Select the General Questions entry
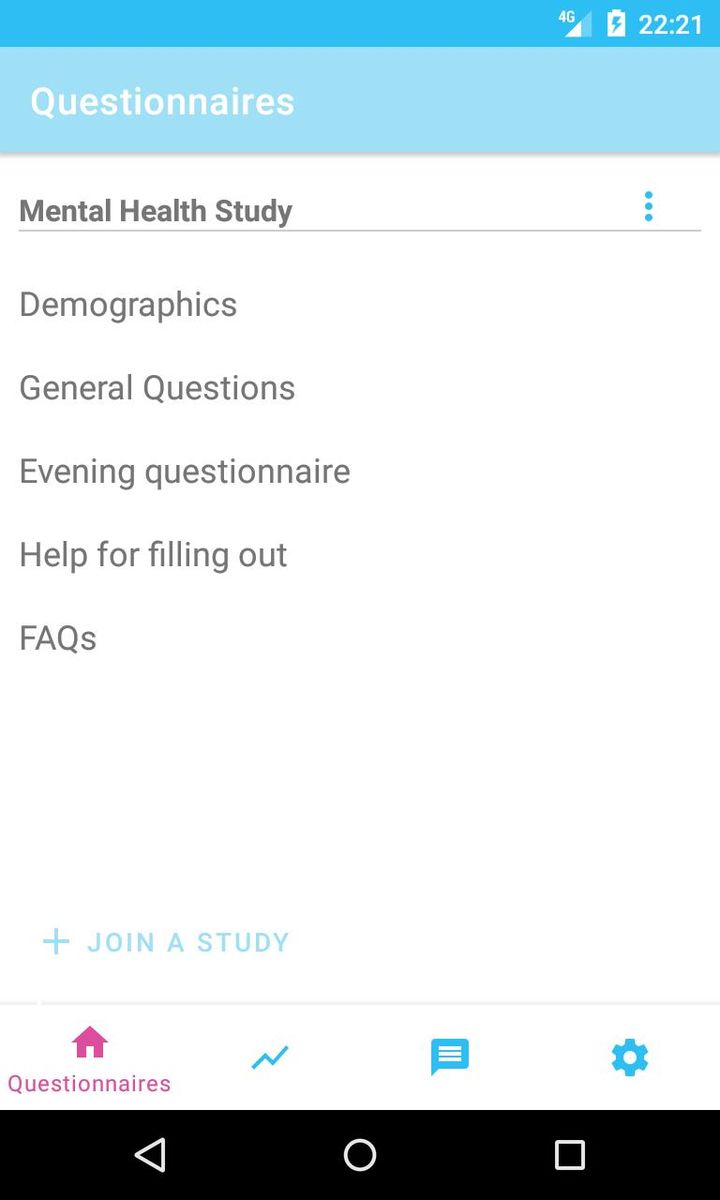Viewport: 720px width, 1200px height. pos(157,388)
